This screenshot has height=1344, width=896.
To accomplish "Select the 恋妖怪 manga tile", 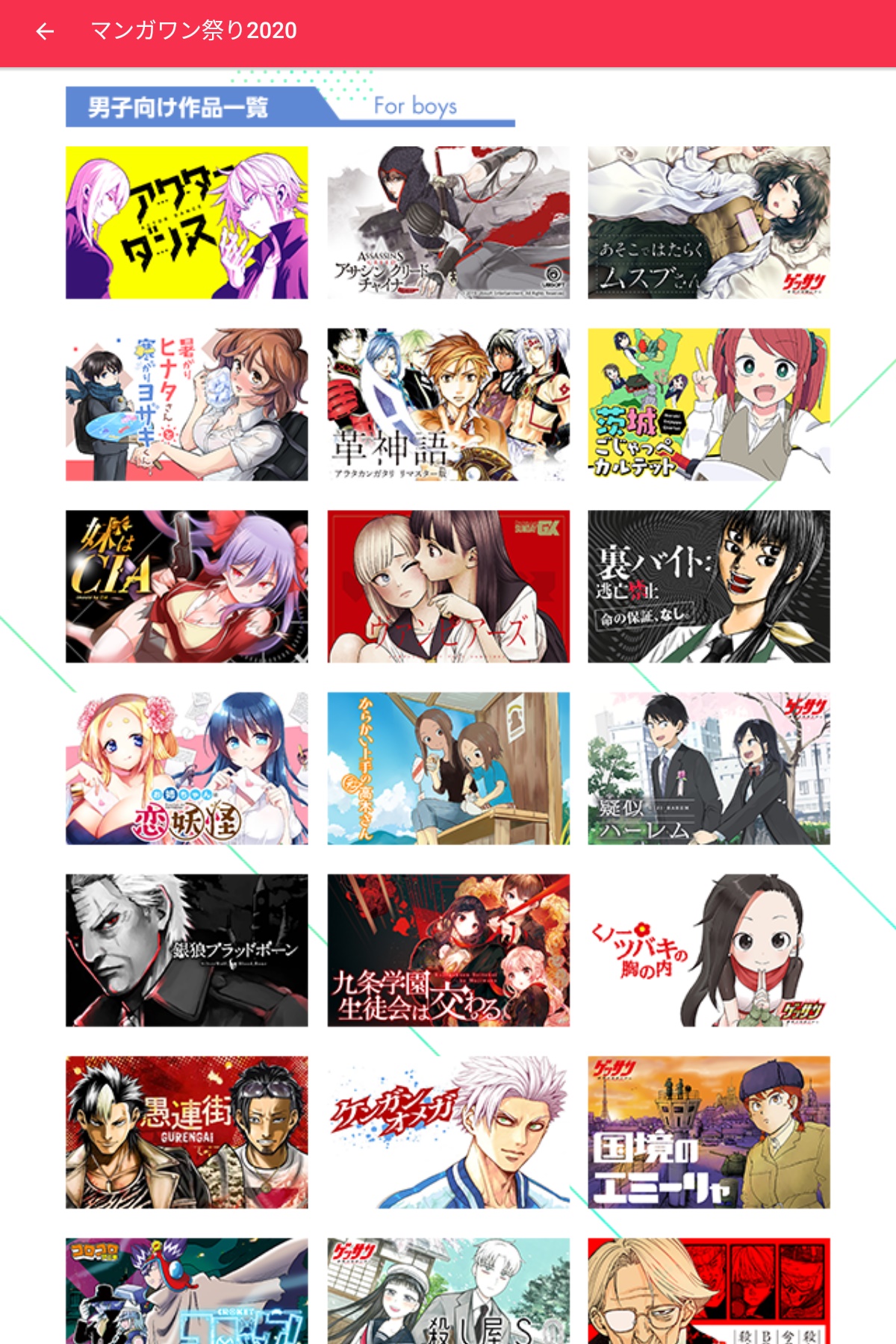I will tap(187, 769).
